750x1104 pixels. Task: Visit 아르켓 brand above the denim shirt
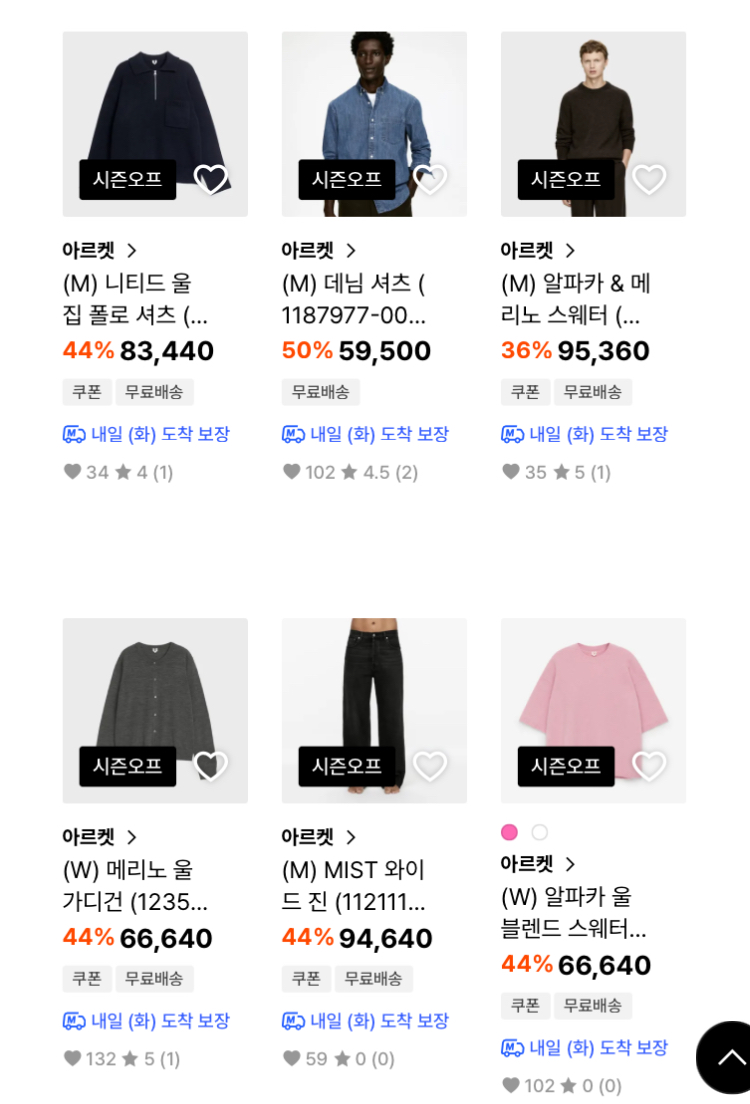pos(318,250)
